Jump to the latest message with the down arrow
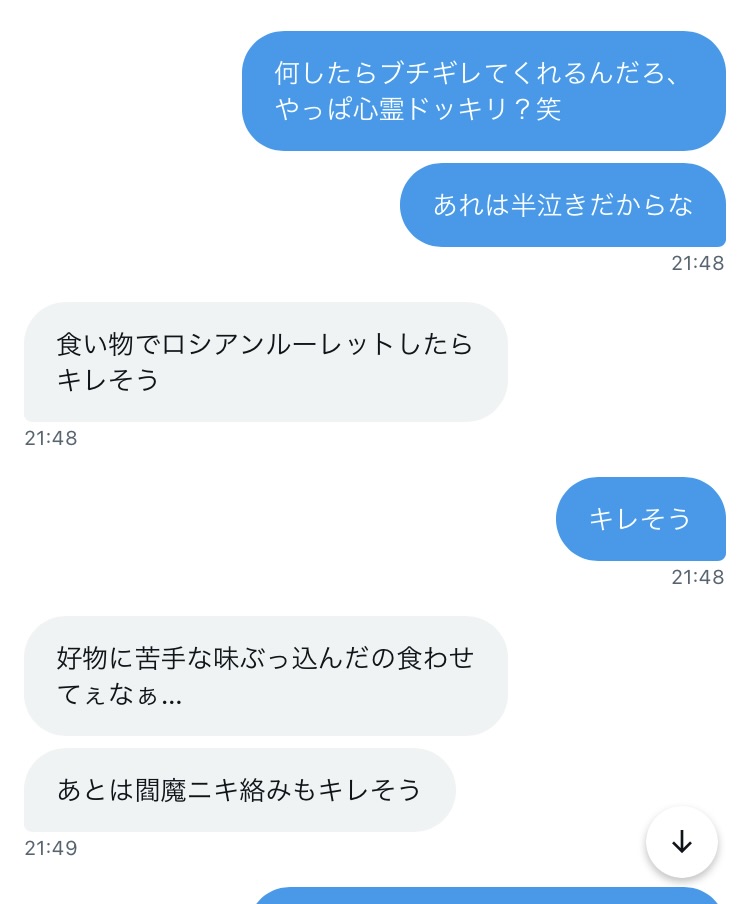The width and height of the screenshot is (750, 904). point(682,842)
